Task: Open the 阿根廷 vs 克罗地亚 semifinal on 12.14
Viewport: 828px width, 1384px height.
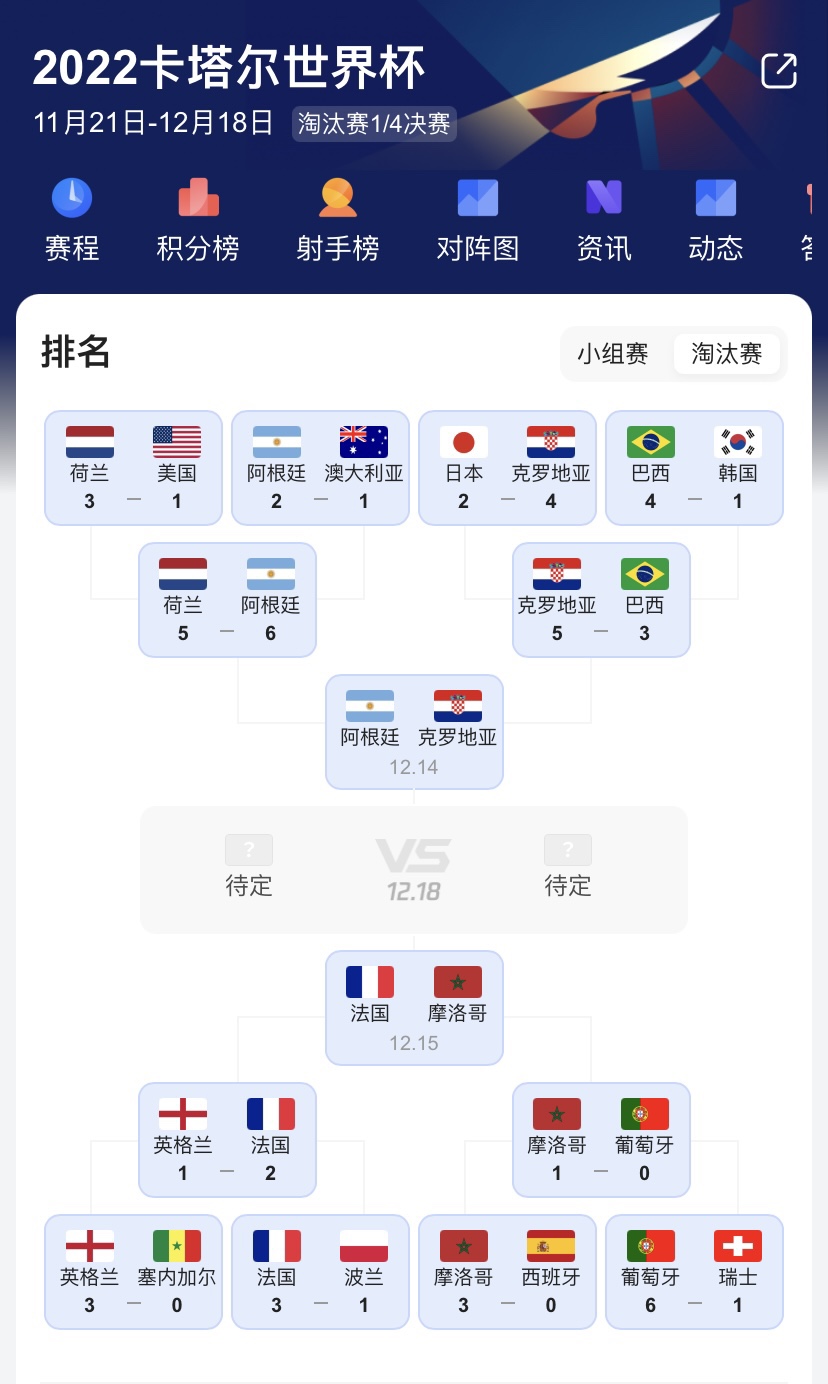Action: 414,732
